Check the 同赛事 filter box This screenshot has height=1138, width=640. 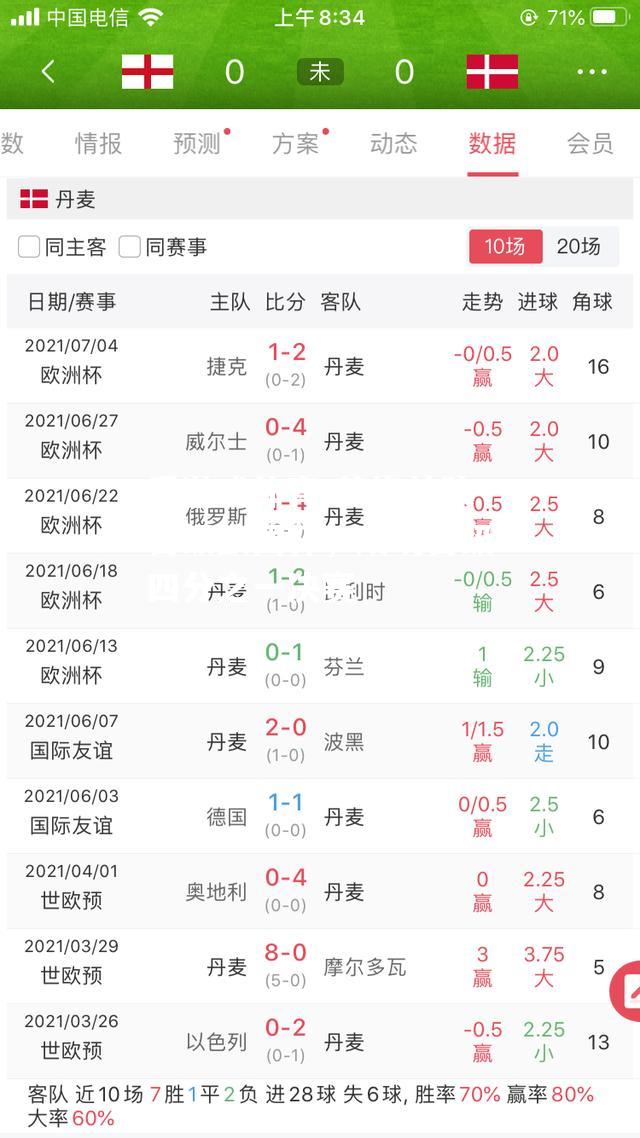129,247
